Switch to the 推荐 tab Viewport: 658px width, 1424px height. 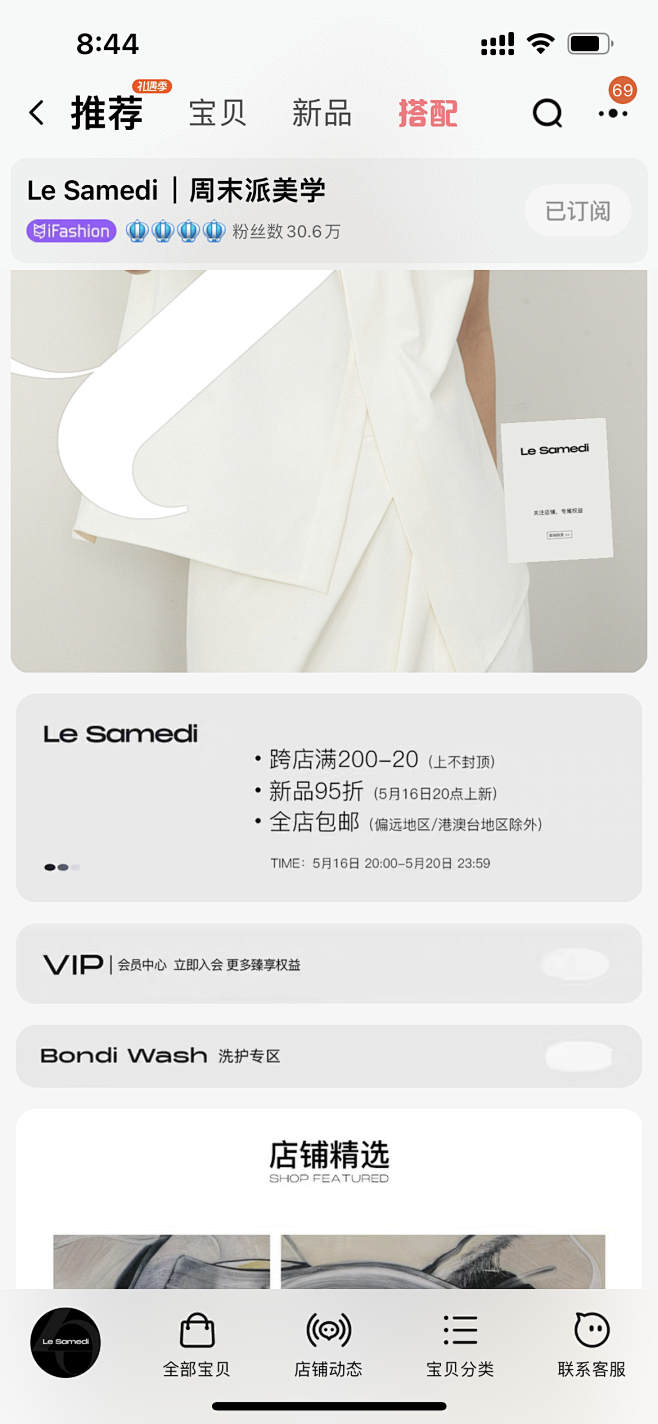click(x=107, y=113)
